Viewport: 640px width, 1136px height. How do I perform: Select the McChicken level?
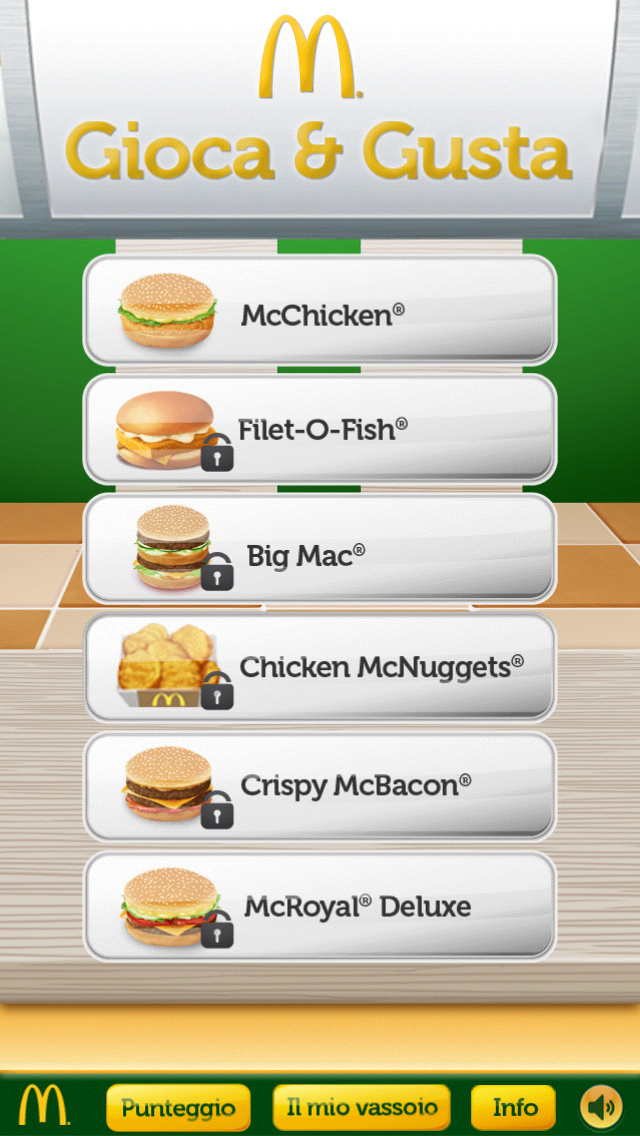coord(319,310)
